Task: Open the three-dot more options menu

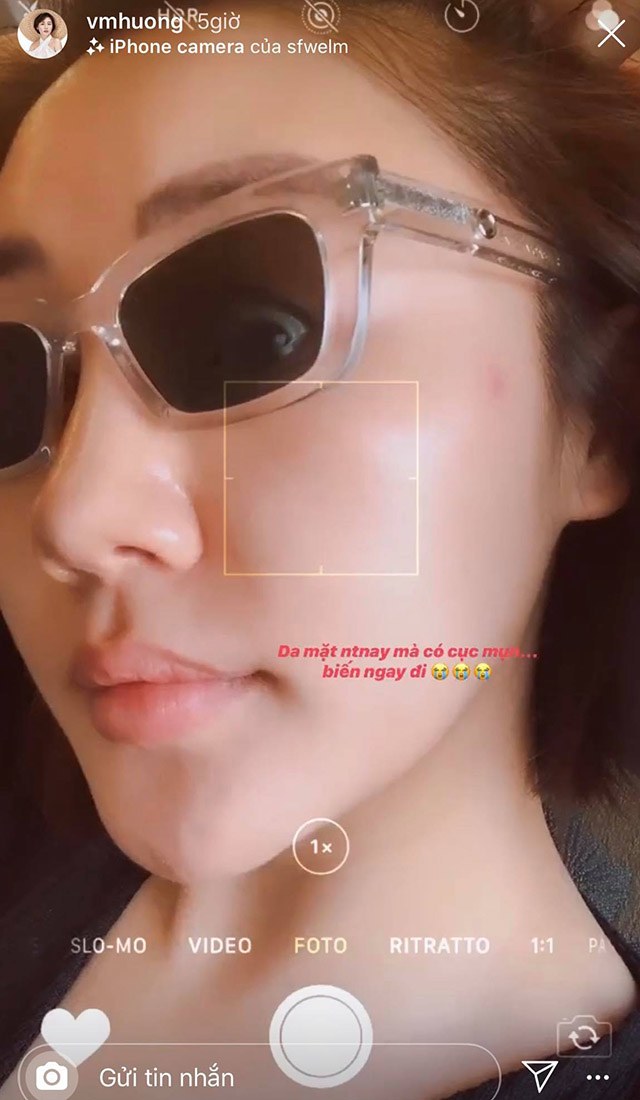Action: 598,1078
